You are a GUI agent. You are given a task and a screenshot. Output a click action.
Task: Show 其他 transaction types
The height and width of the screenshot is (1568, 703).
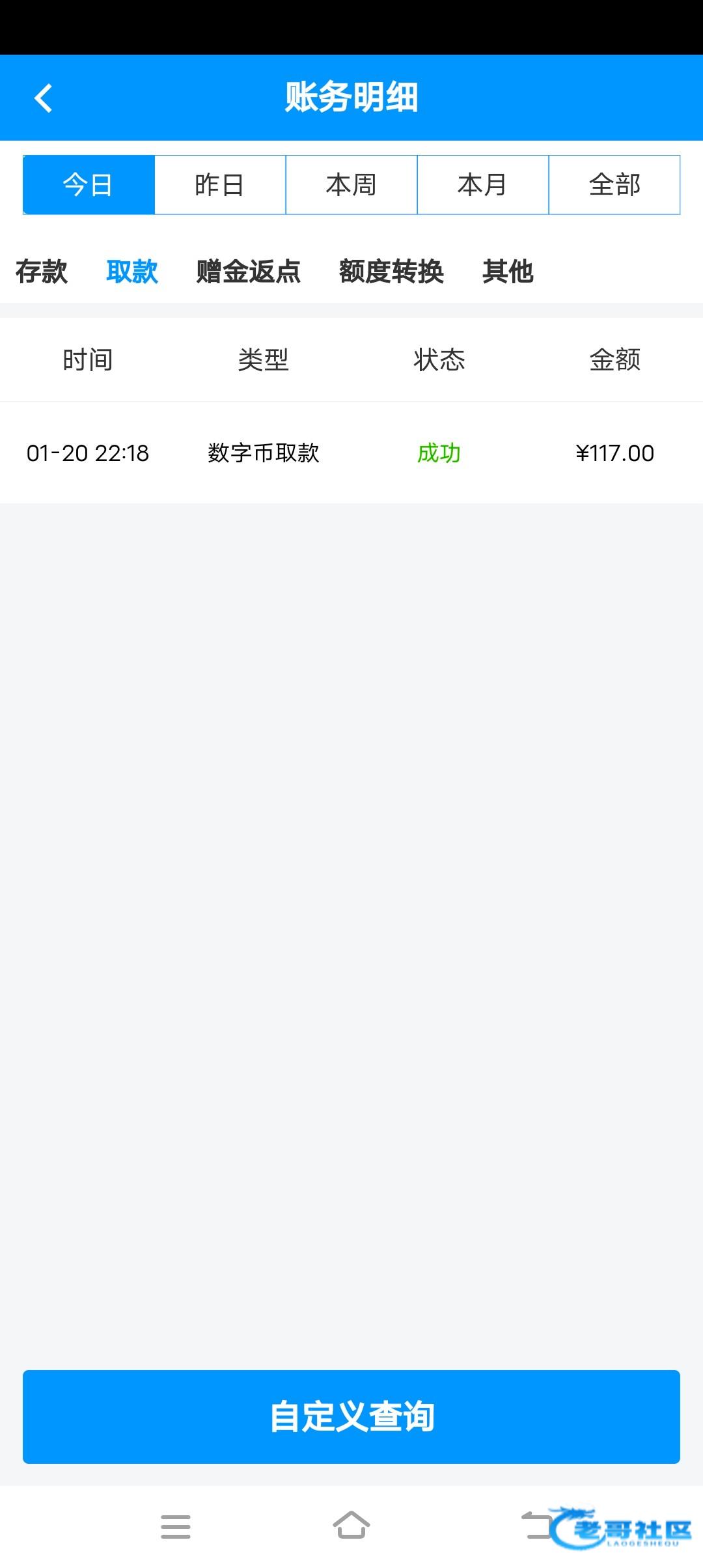click(x=508, y=272)
